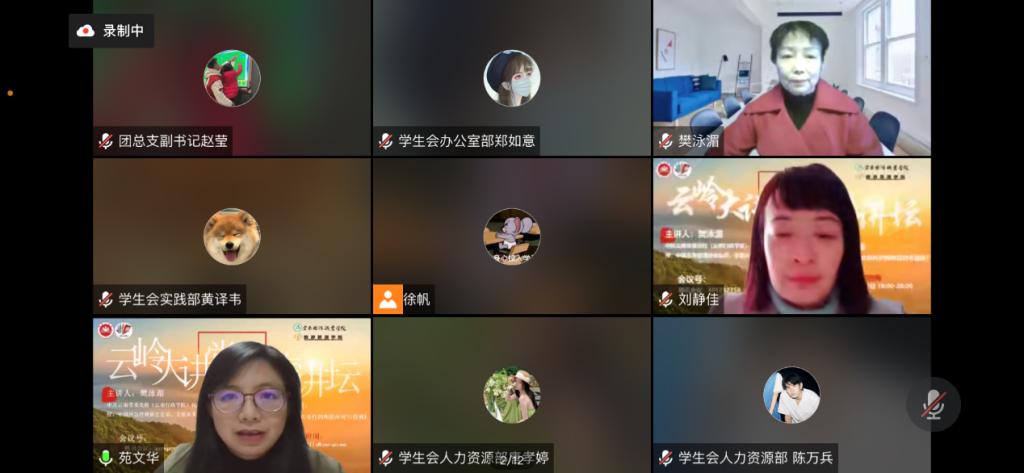
Task: Select 学生会人力资源部 陈万兵's tile
Action: point(791,395)
